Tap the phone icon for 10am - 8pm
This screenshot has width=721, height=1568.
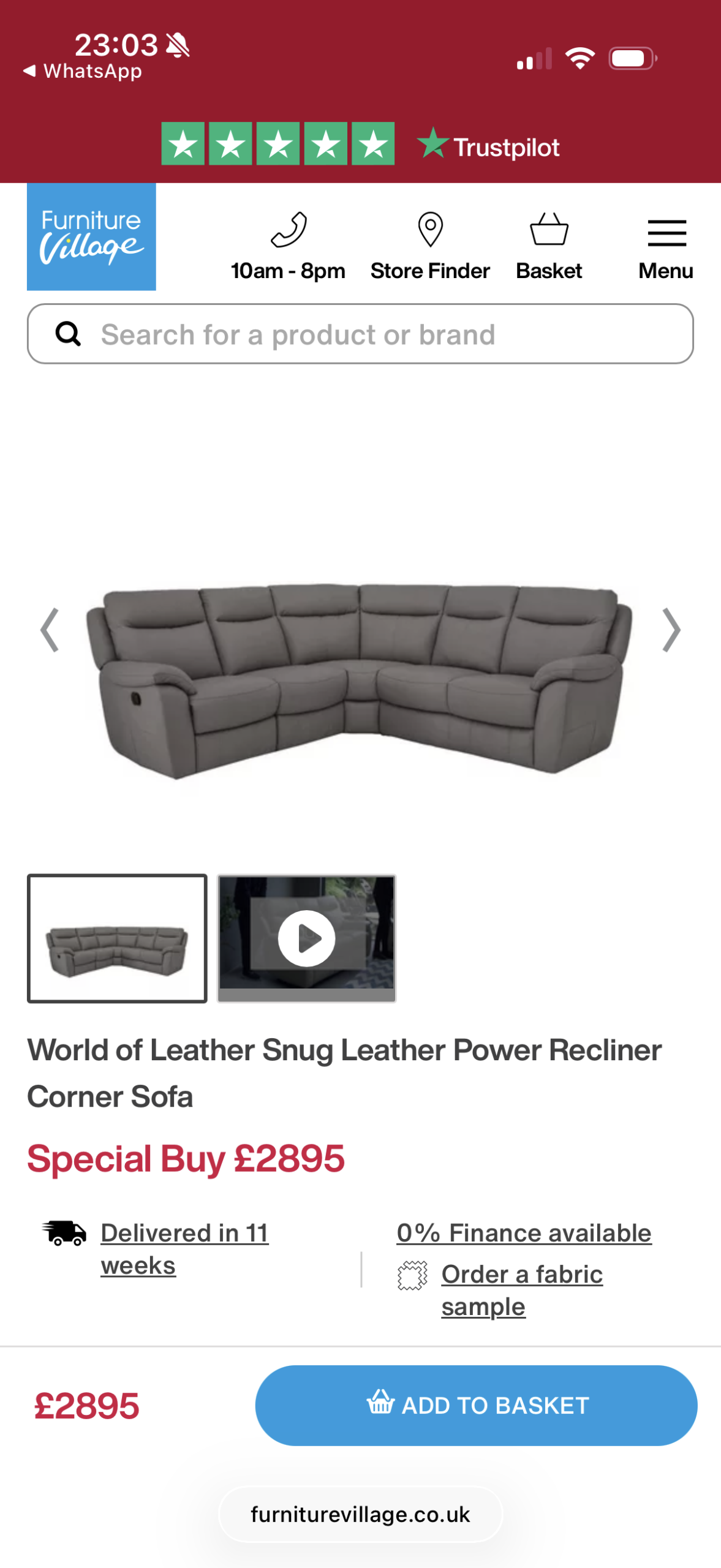coord(288,230)
